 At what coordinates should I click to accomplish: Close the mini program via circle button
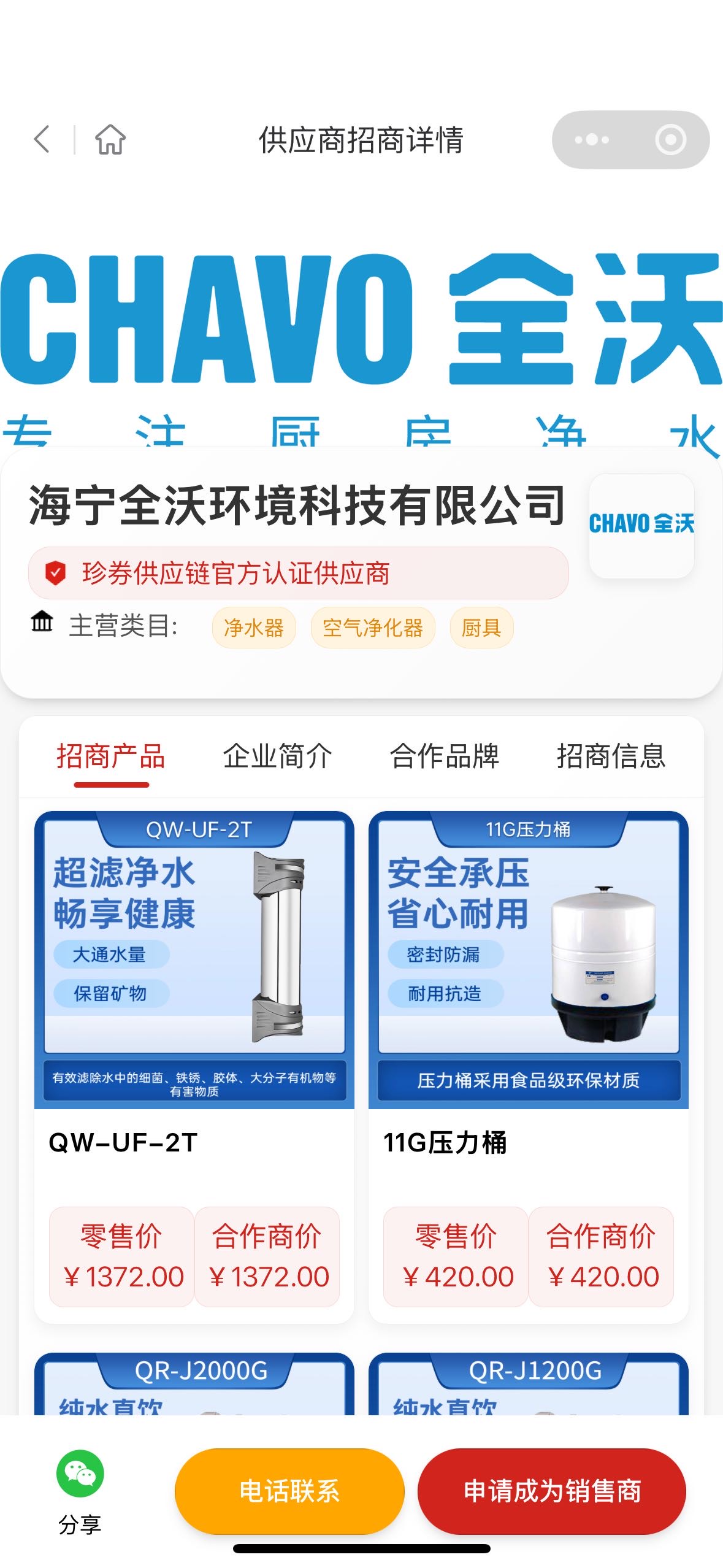[x=670, y=140]
